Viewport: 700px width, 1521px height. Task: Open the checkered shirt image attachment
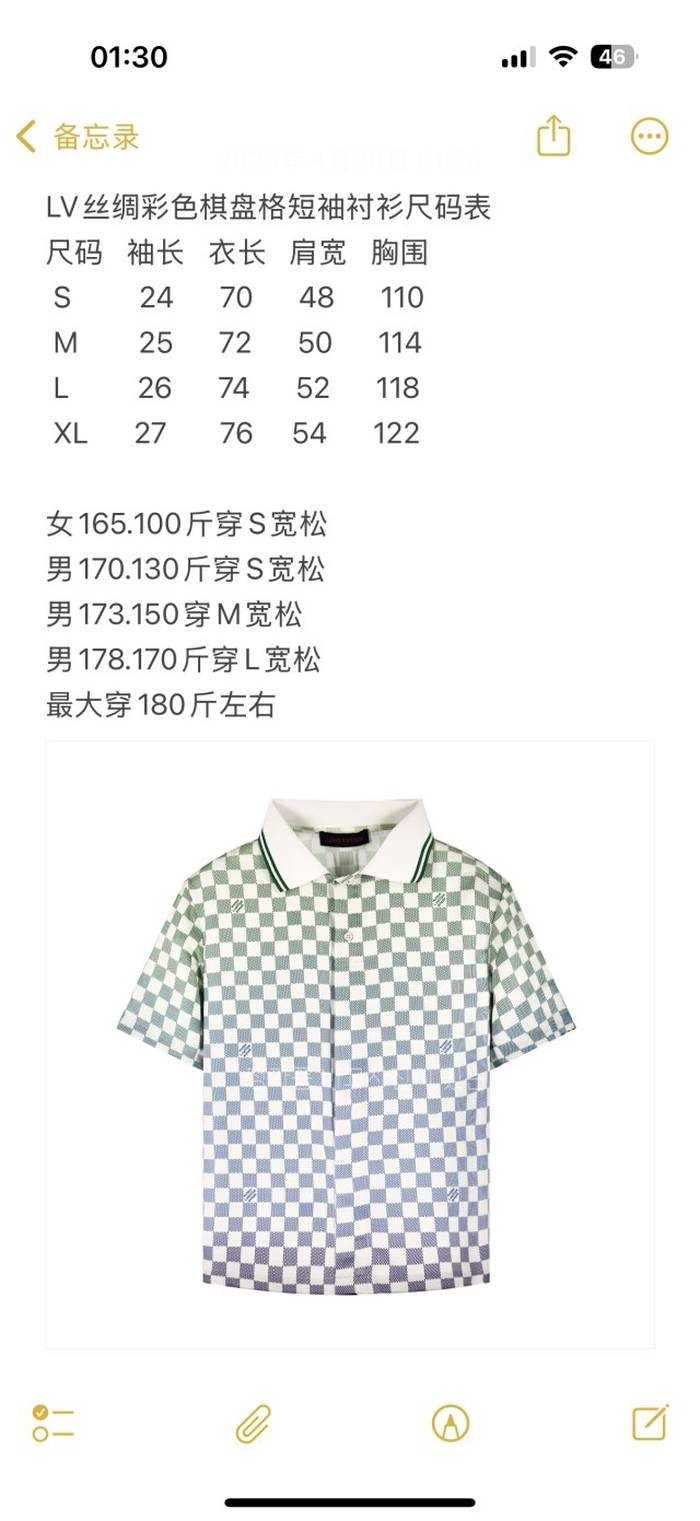(x=349, y=1043)
